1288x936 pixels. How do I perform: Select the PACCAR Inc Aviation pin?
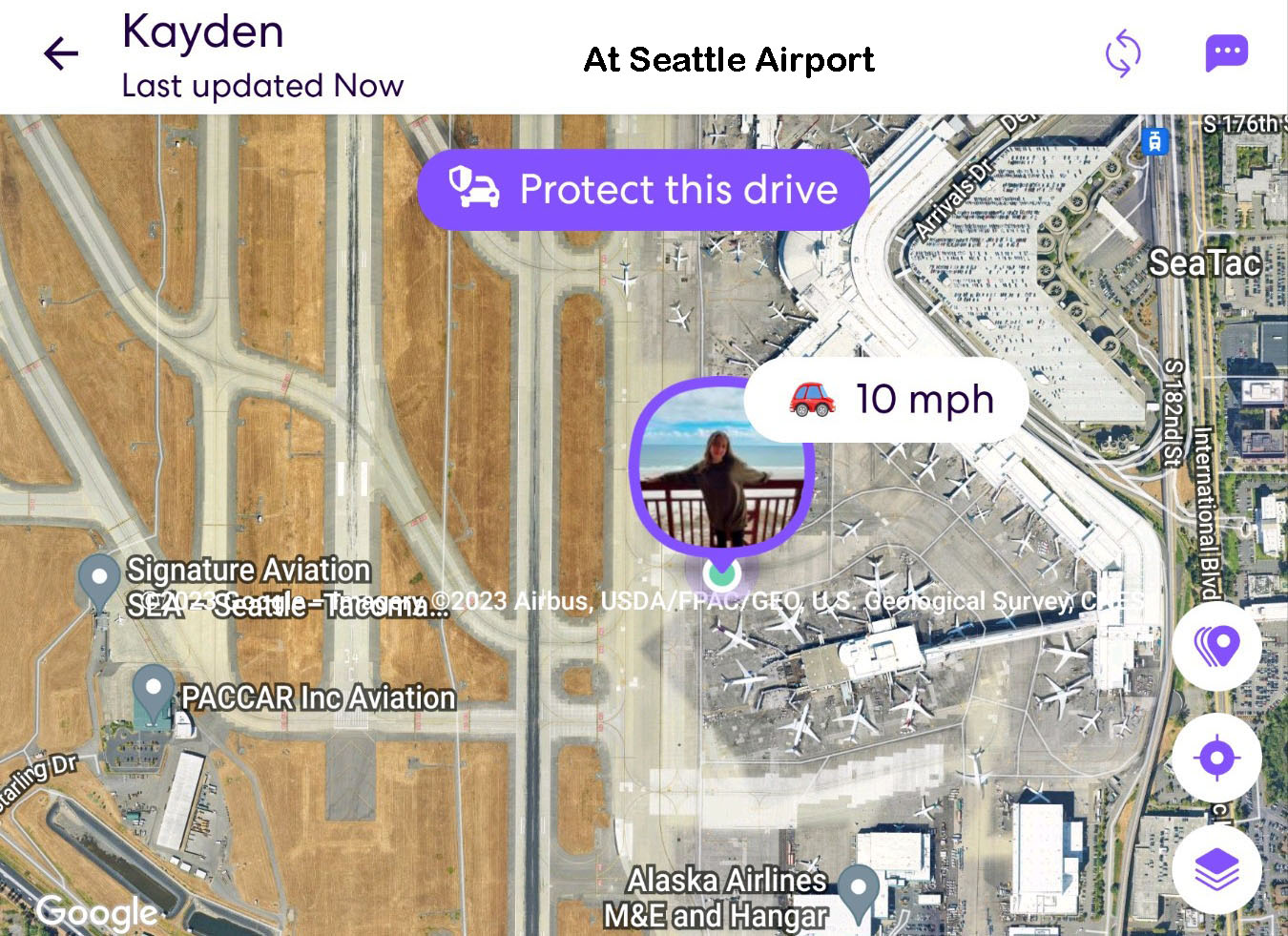[153, 690]
